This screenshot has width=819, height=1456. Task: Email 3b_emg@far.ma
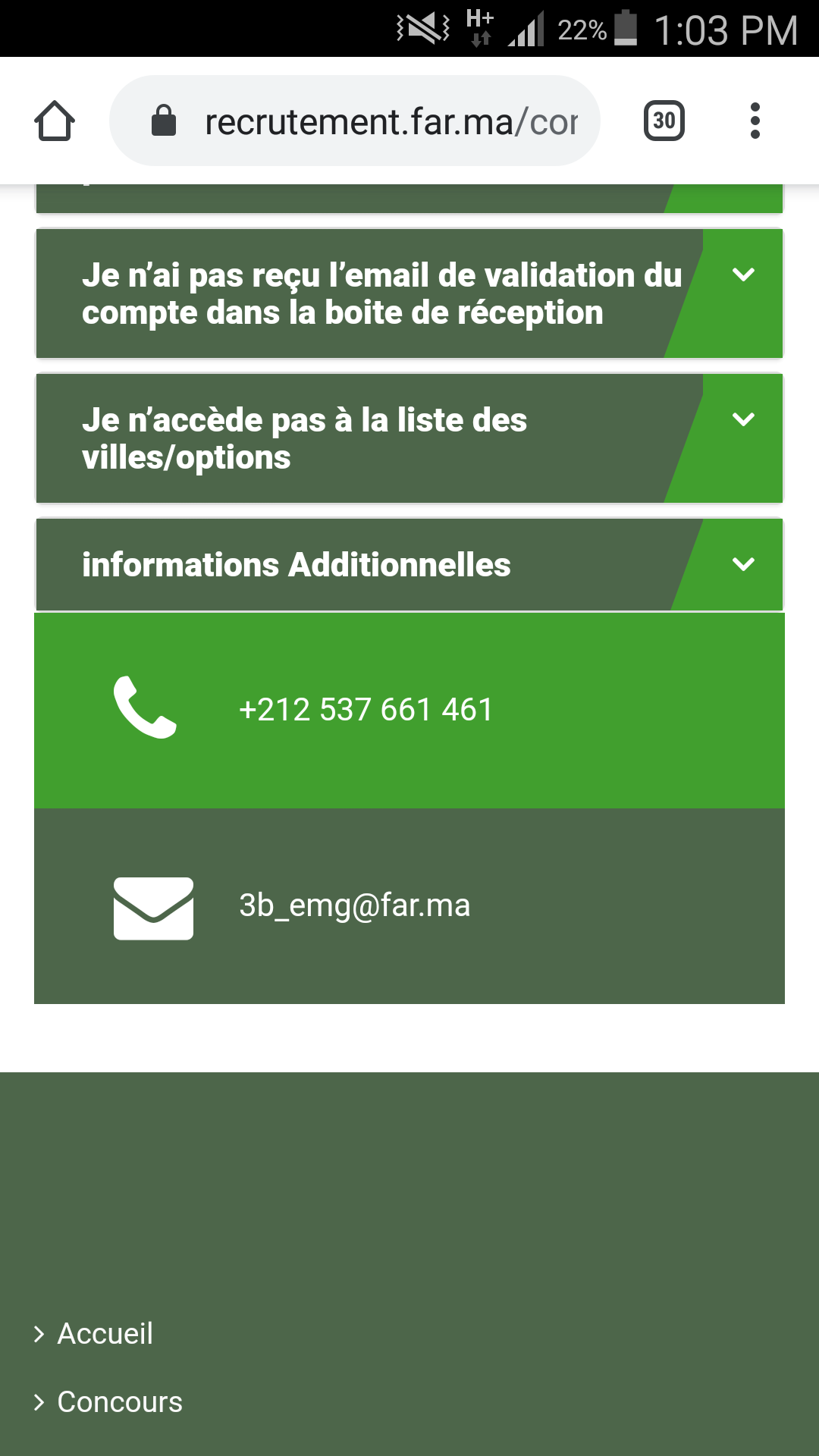tap(354, 905)
